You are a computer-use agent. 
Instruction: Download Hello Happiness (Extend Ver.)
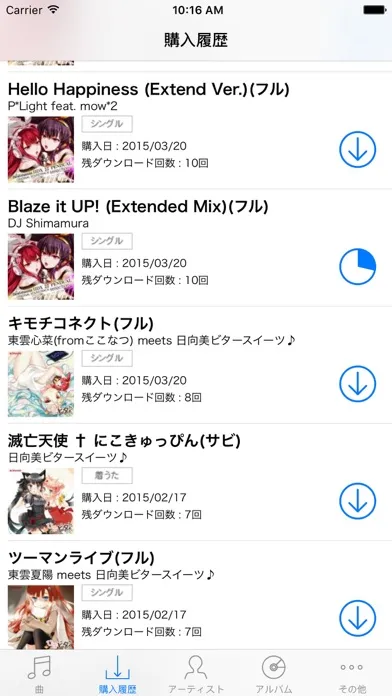[357, 150]
